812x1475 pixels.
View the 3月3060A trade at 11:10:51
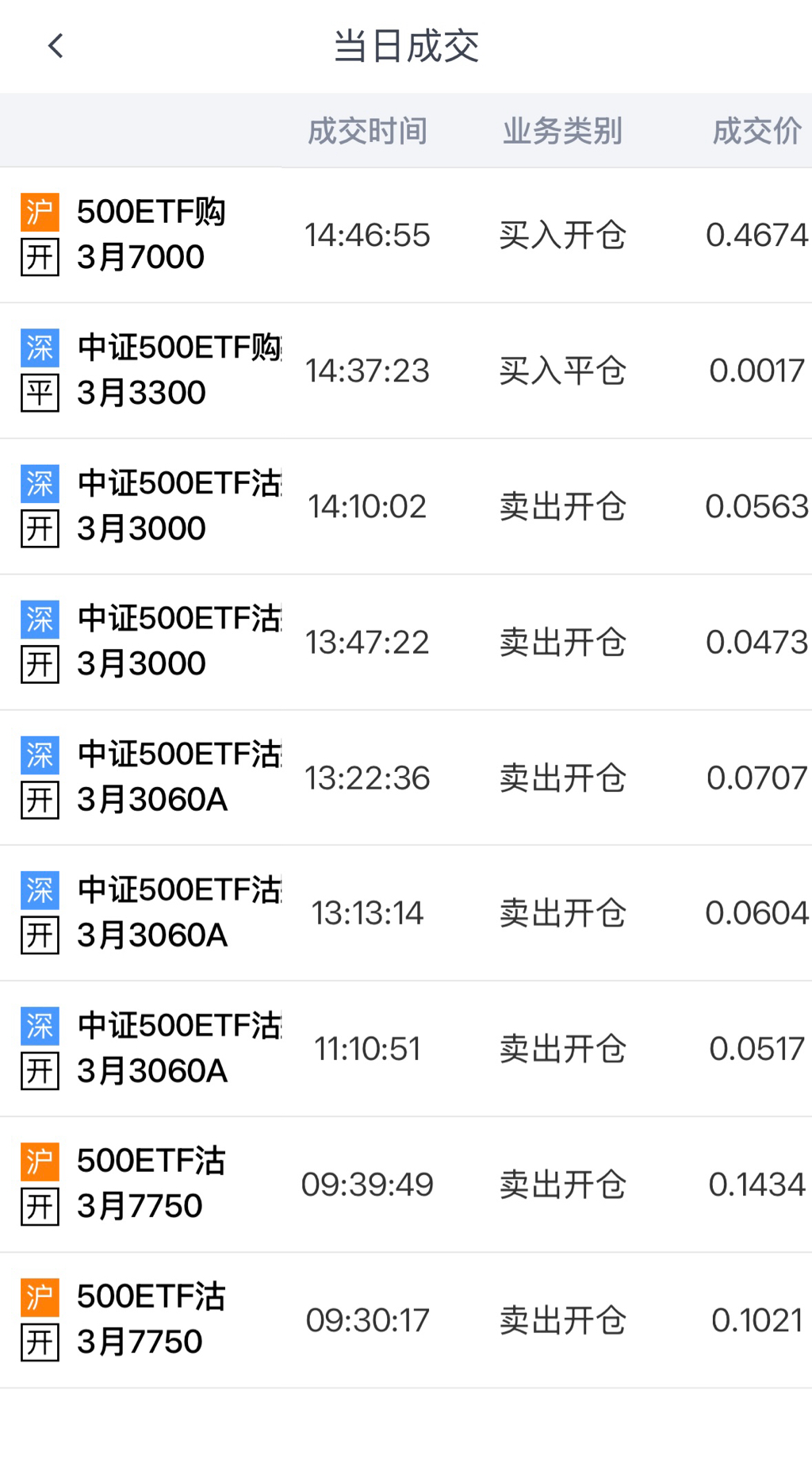click(x=406, y=1049)
